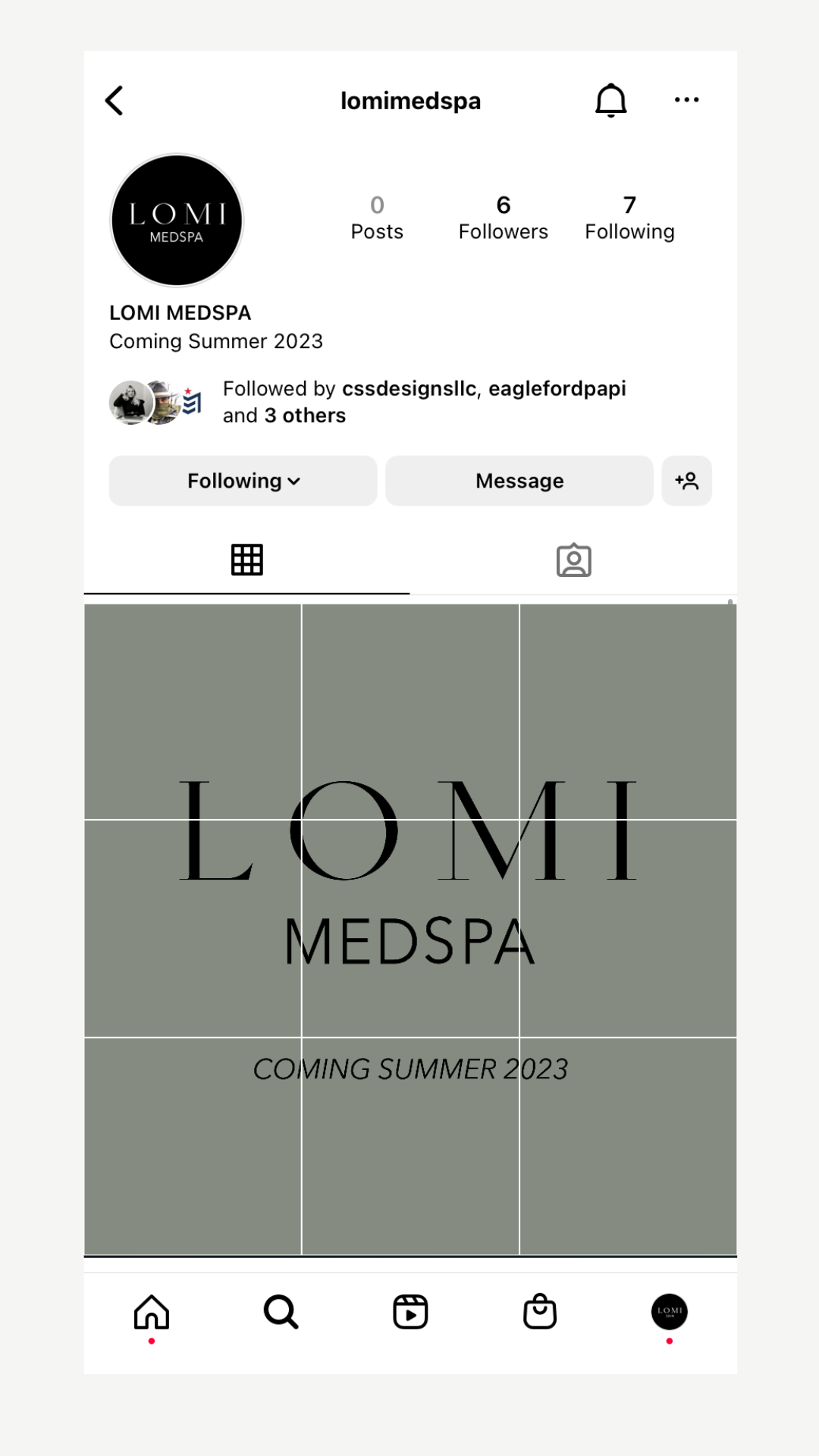Message LOMI MEDSPA
819x1456 pixels.
click(x=519, y=481)
